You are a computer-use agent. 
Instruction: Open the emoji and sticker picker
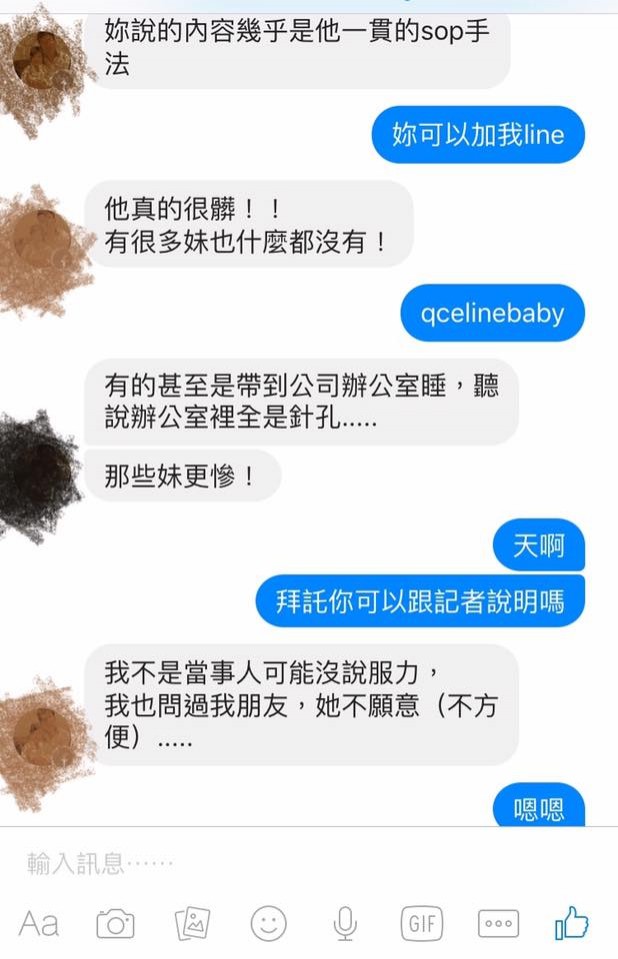click(268, 924)
